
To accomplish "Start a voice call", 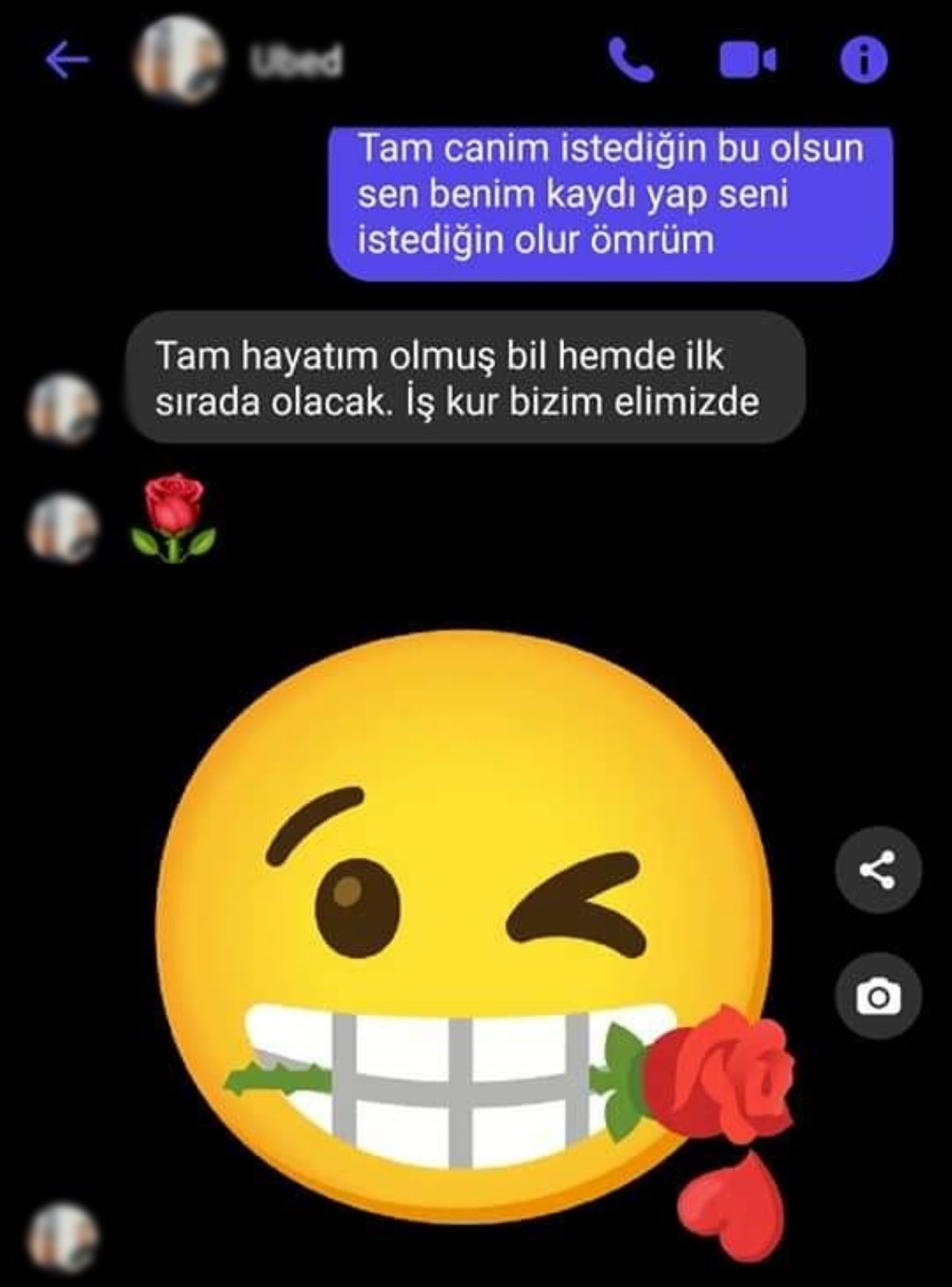I will (x=631, y=60).
